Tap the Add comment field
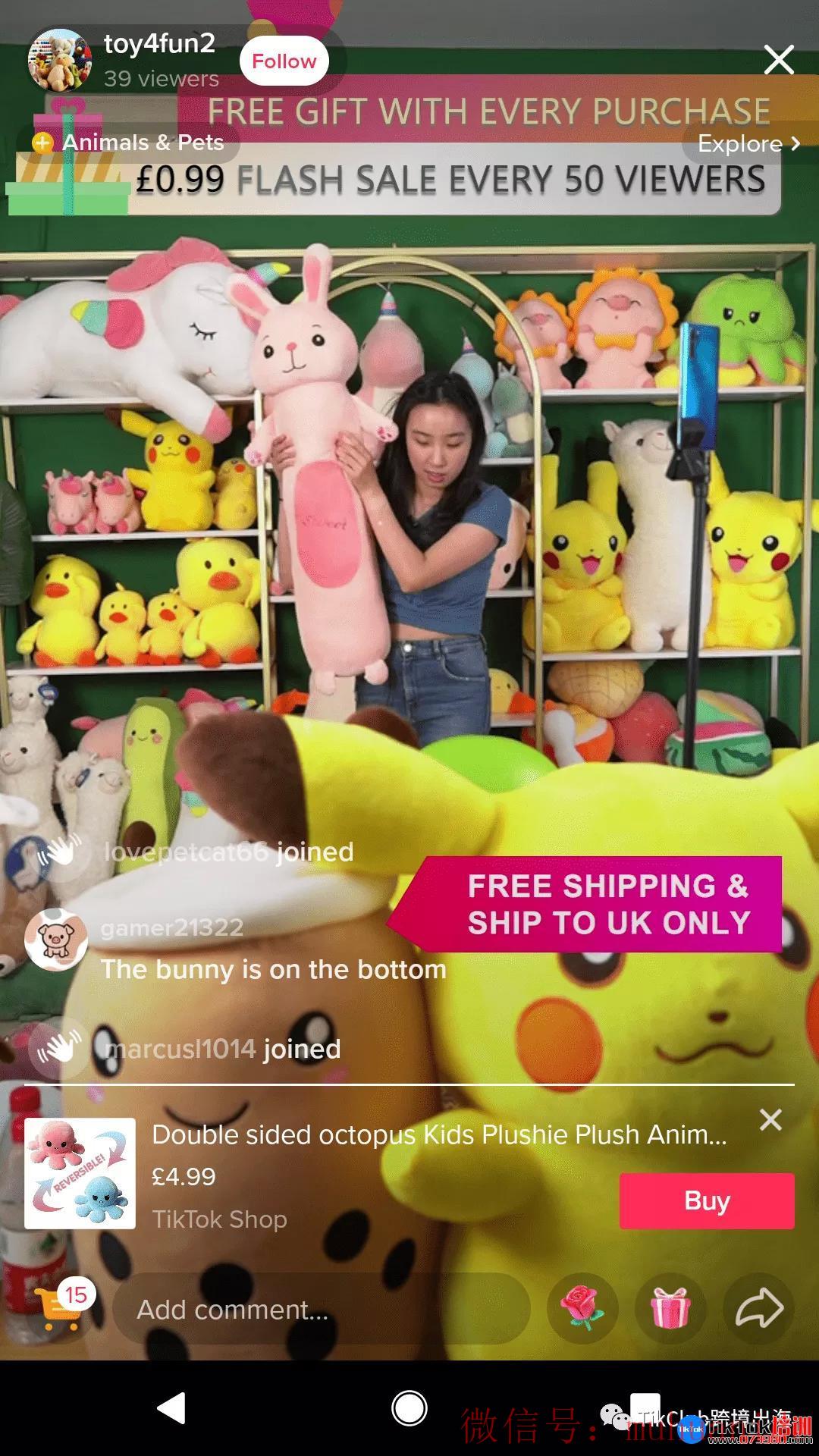 coord(318,1310)
